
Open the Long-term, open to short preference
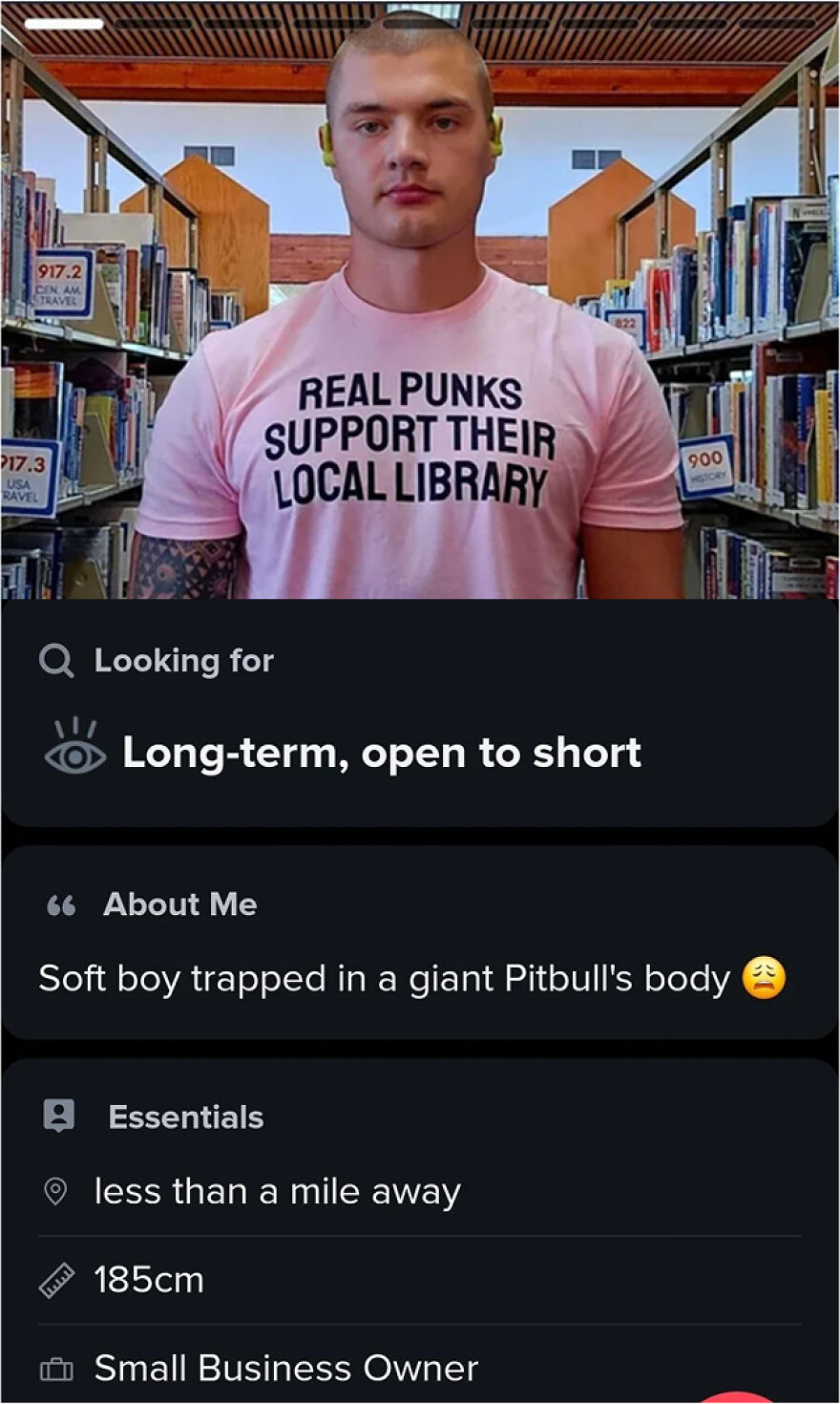click(382, 754)
